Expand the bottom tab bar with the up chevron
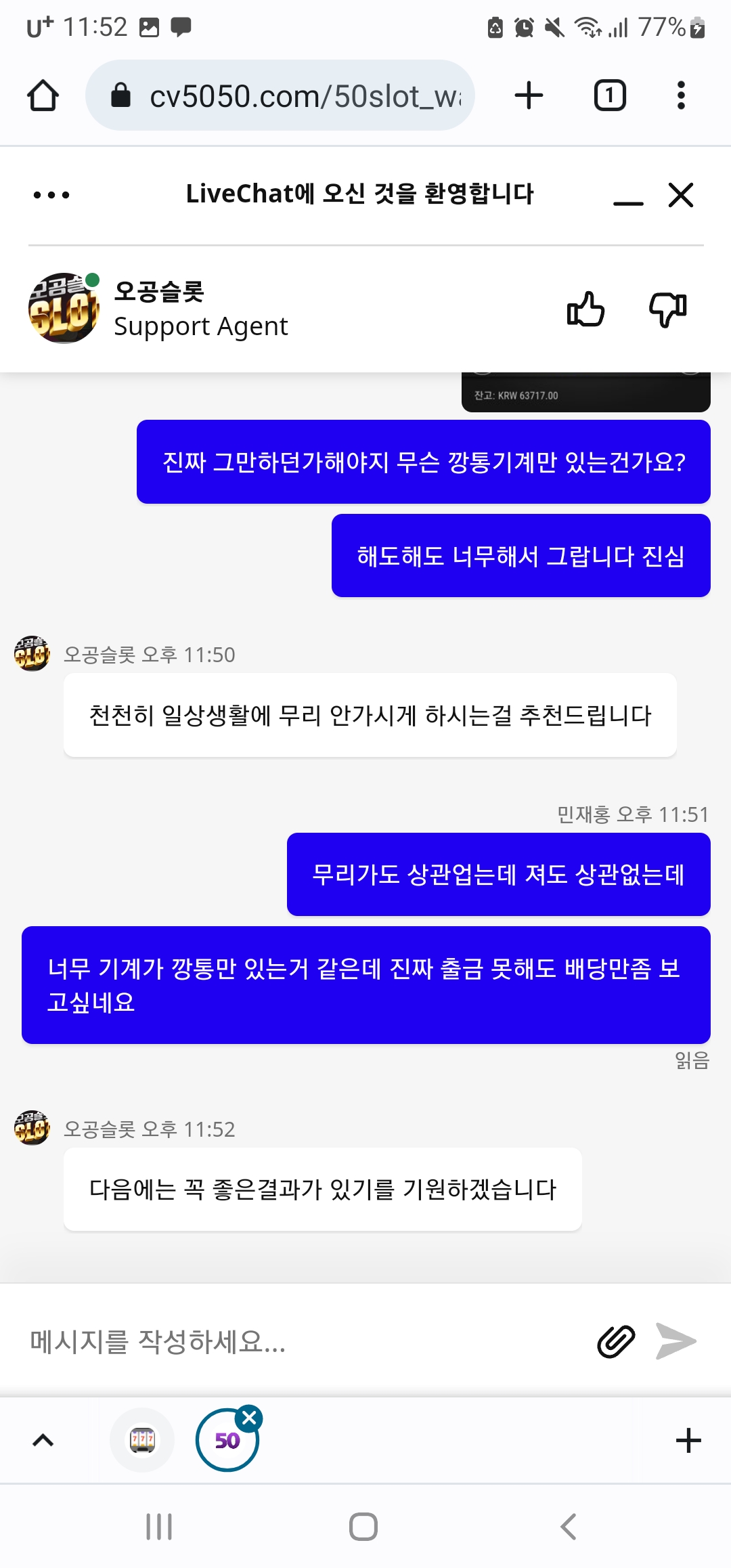731x1568 pixels. (x=43, y=1440)
